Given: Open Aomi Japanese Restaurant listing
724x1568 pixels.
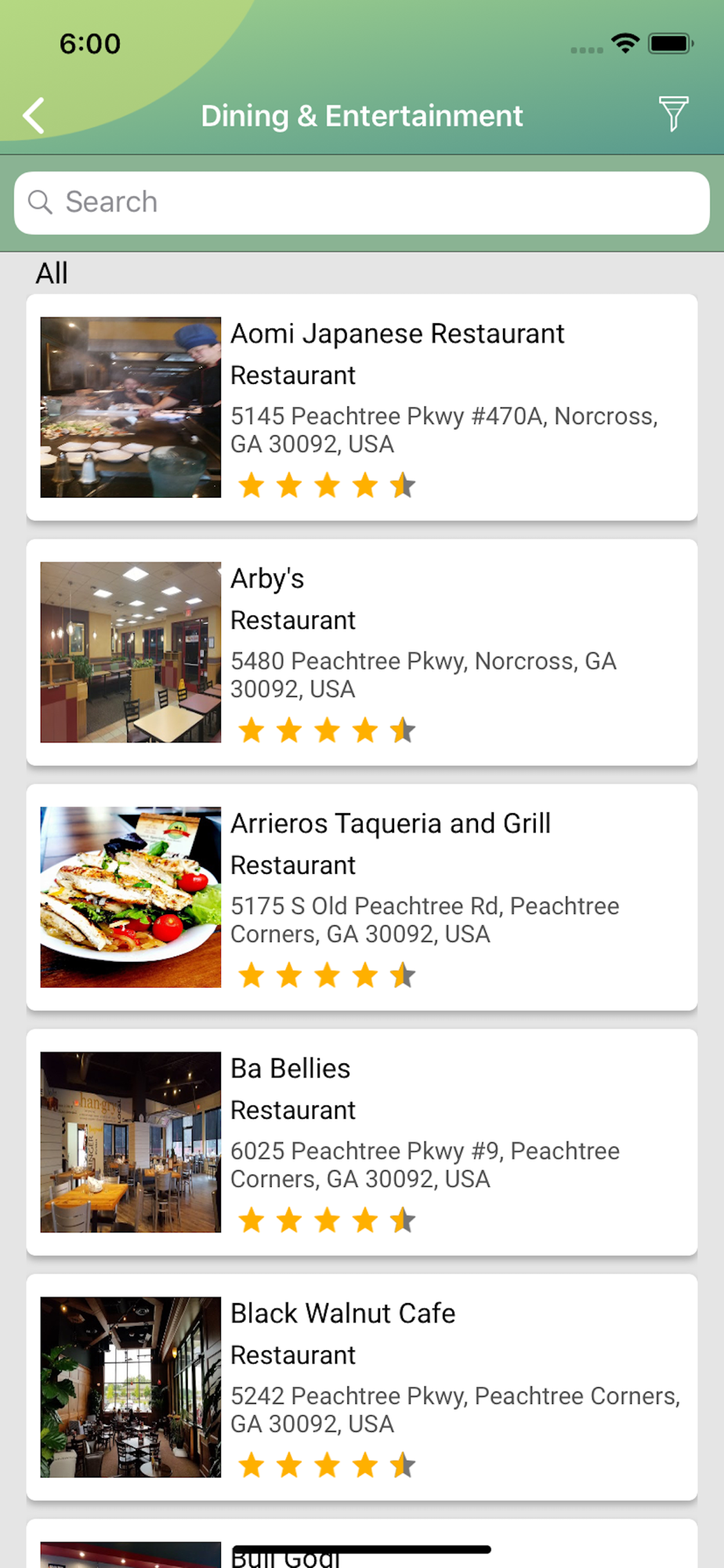Looking at the screenshot, I should click(x=362, y=407).
